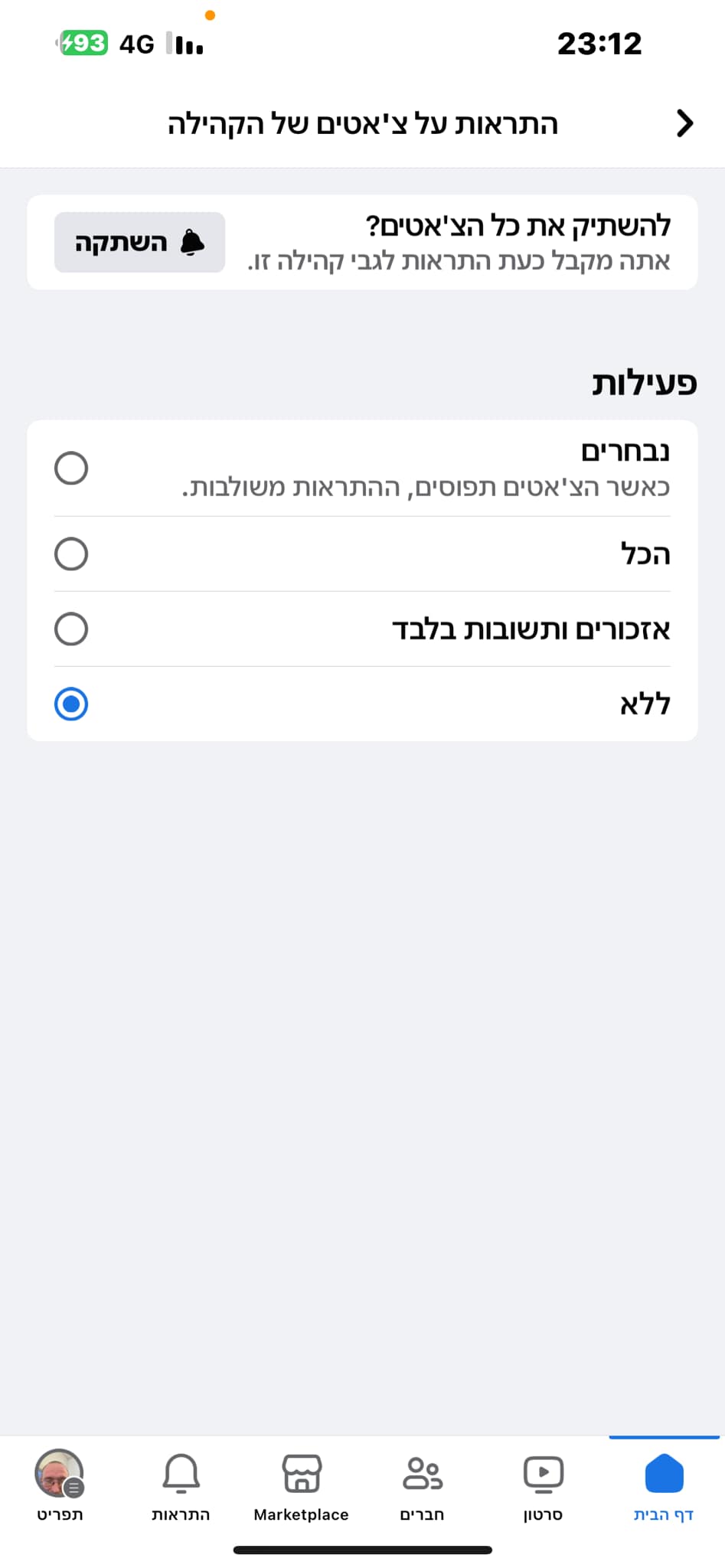Switch to the דף הבית tab
Image resolution: width=725 pixels, height=1568 pixels.
[663, 1485]
